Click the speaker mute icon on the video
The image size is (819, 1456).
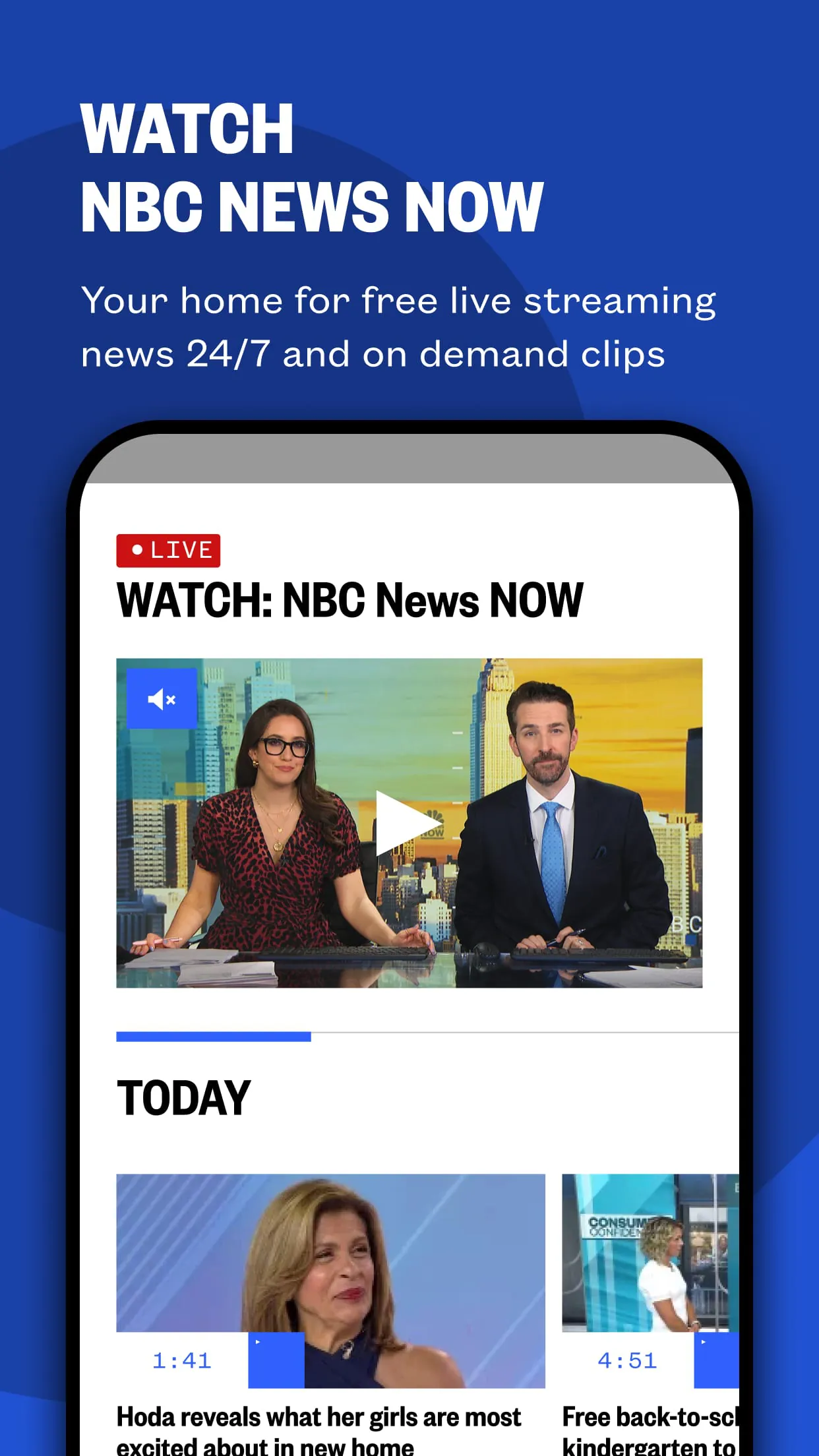point(162,699)
